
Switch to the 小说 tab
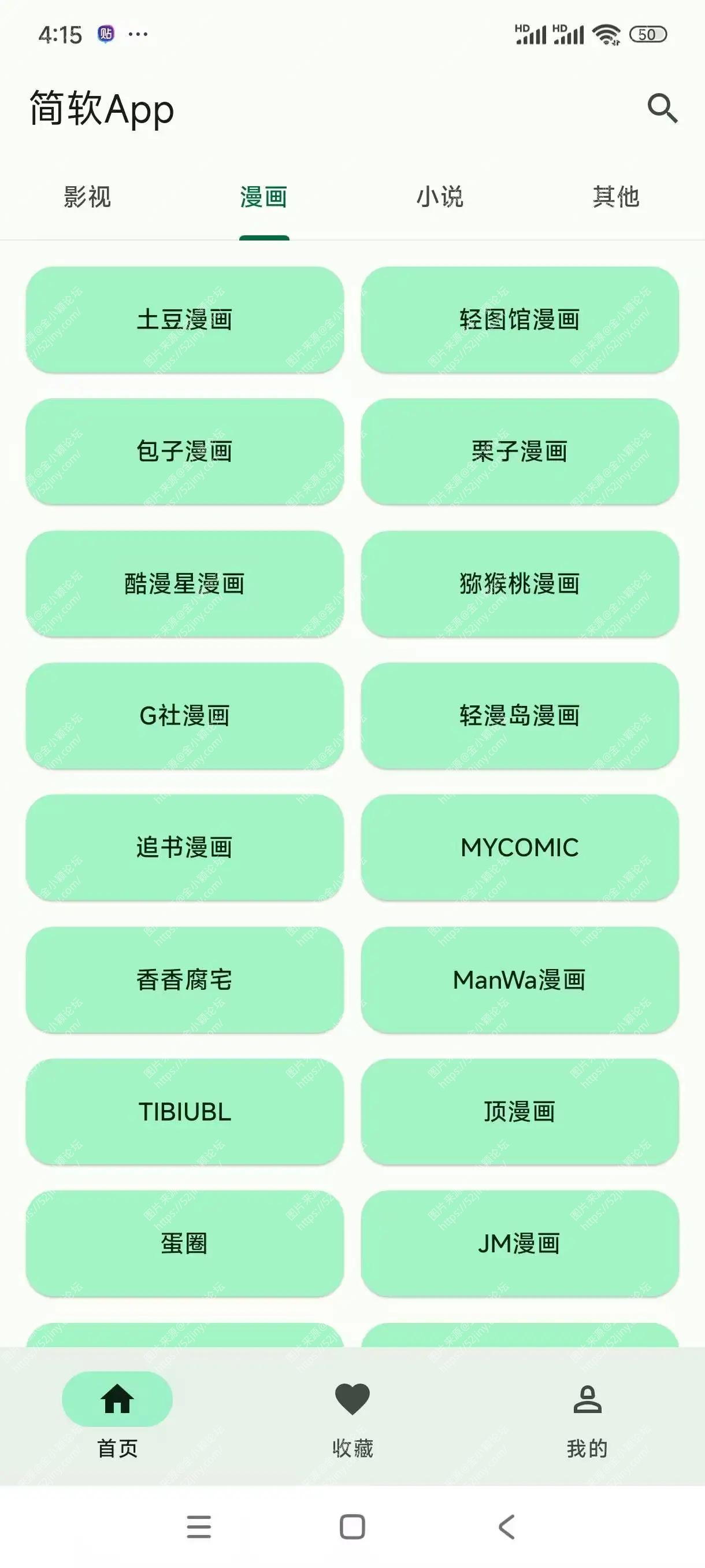click(440, 196)
